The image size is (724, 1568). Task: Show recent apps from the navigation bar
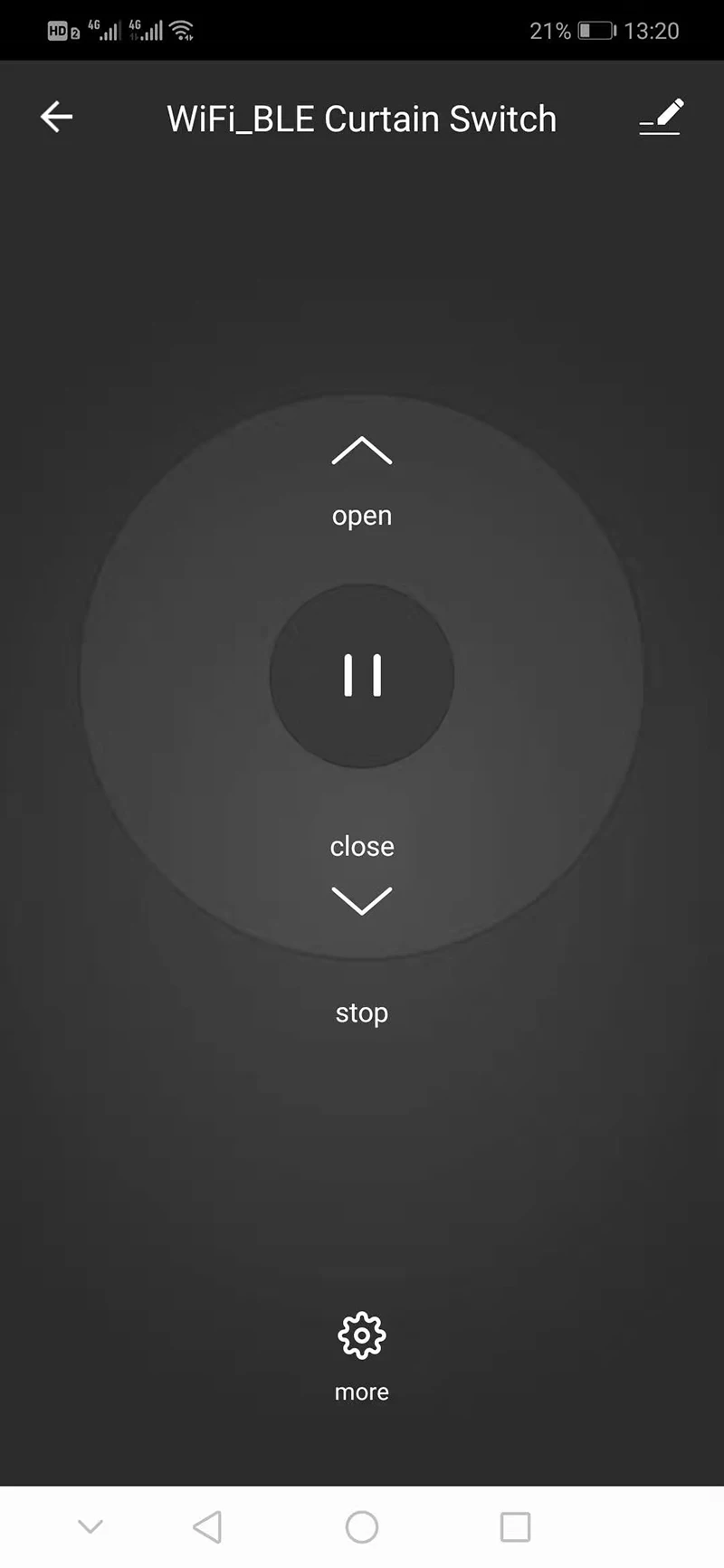click(515, 1527)
